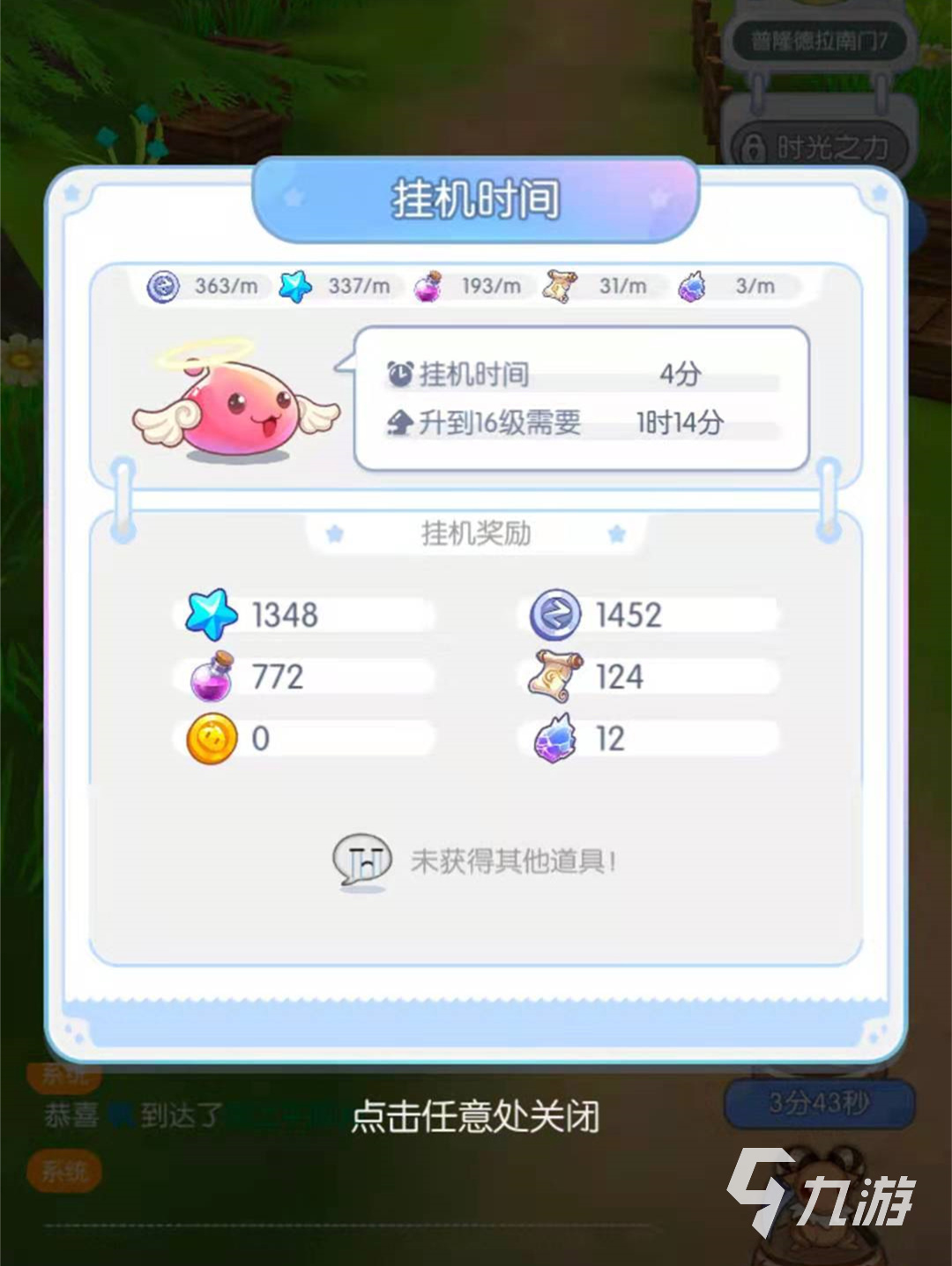Dismiss the dialog via 点击任意处关闭
The image size is (952, 1266).
point(475,1116)
